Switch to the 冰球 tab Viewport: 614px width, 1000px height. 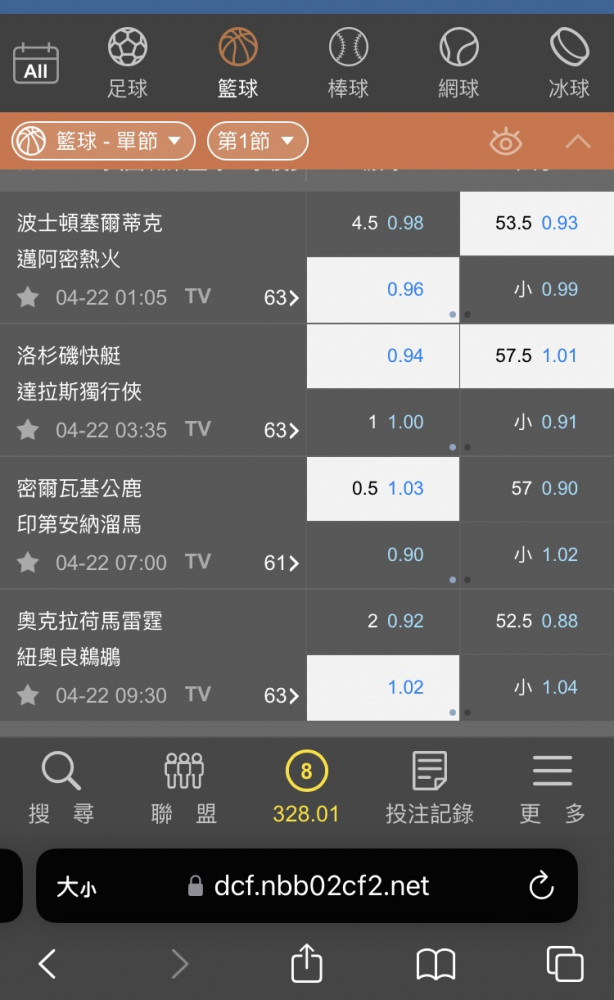(569, 63)
